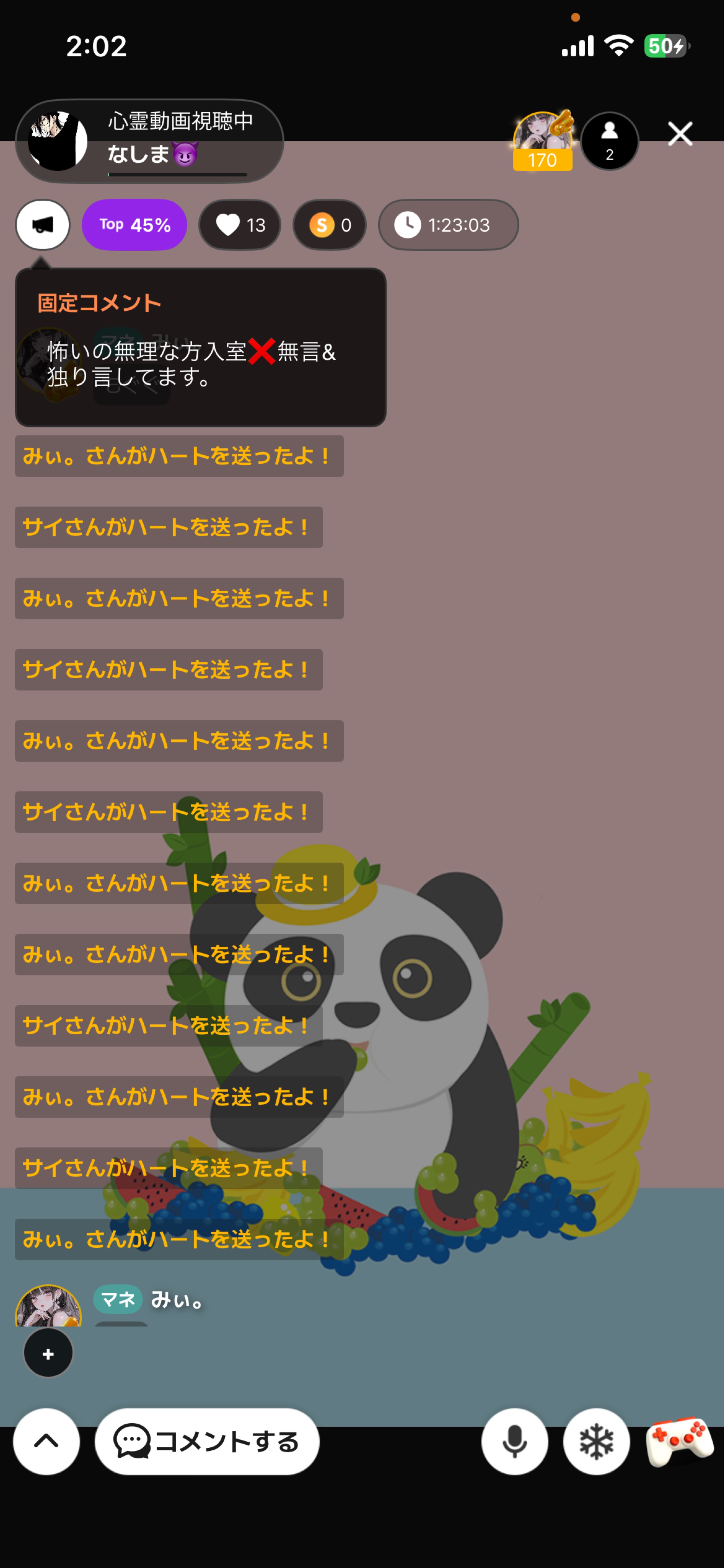Tap the plus button above the chevron
The image size is (724, 1568).
tap(48, 1353)
